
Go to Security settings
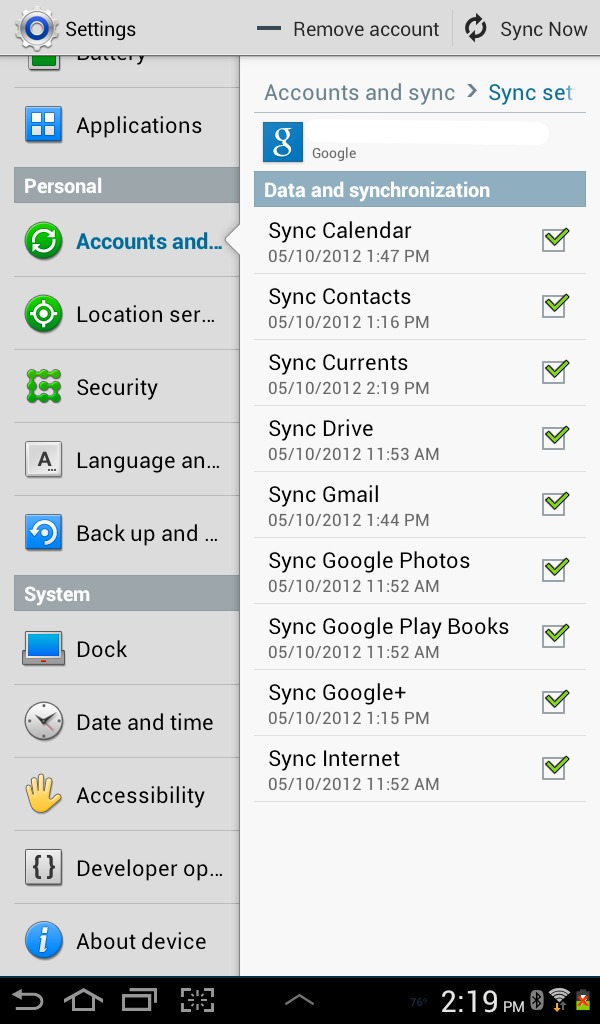pos(127,387)
